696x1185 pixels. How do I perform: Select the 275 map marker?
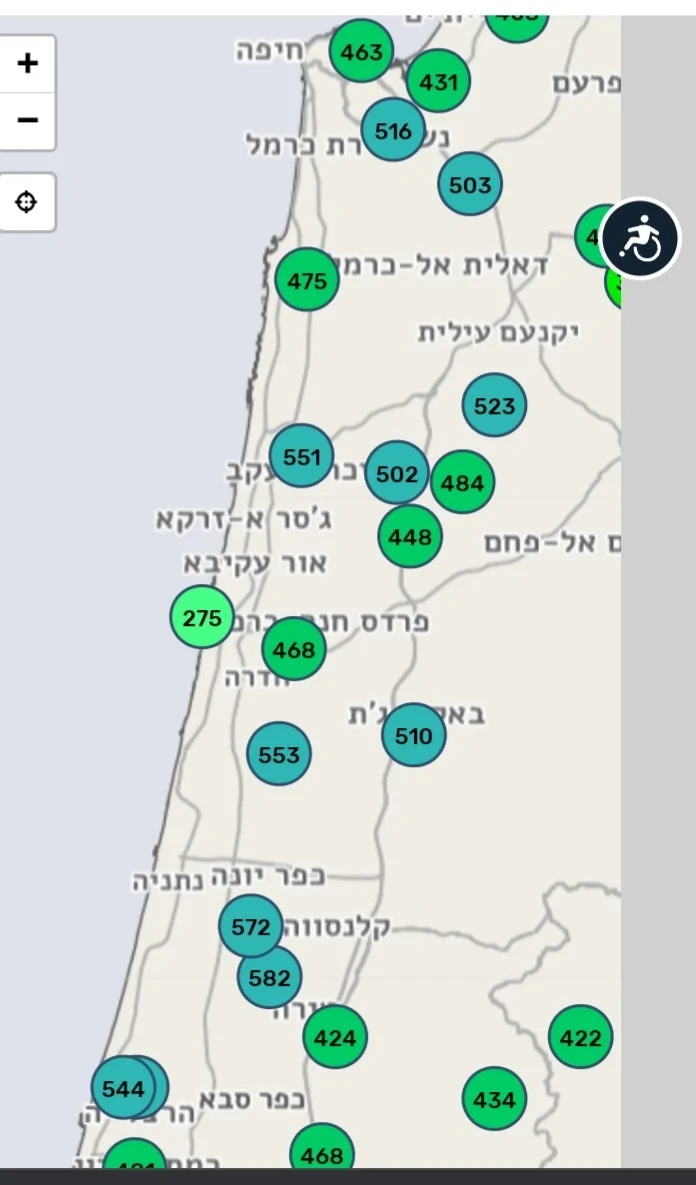(x=202, y=618)
